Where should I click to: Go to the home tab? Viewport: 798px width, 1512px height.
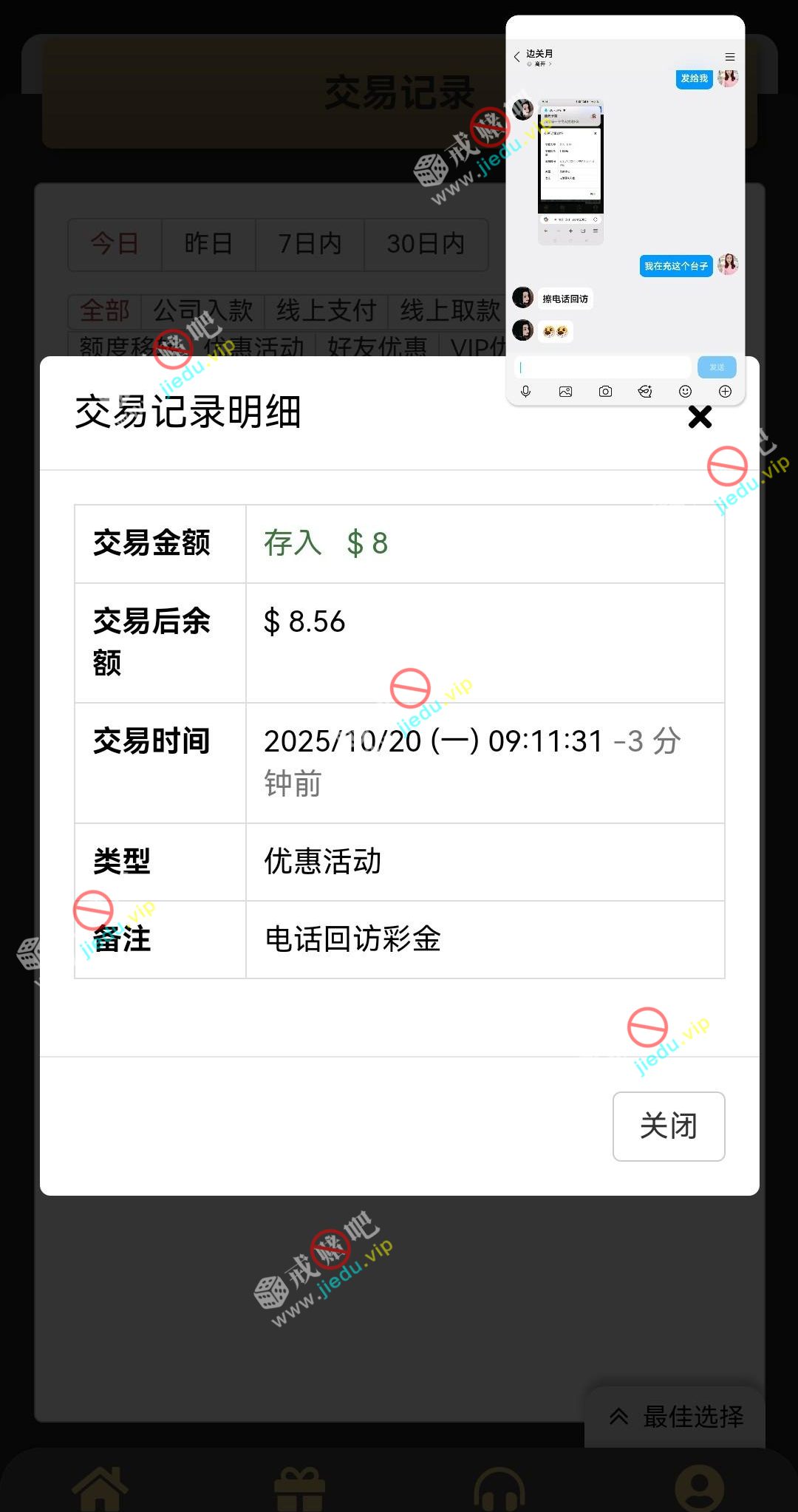click(100, 1488)
